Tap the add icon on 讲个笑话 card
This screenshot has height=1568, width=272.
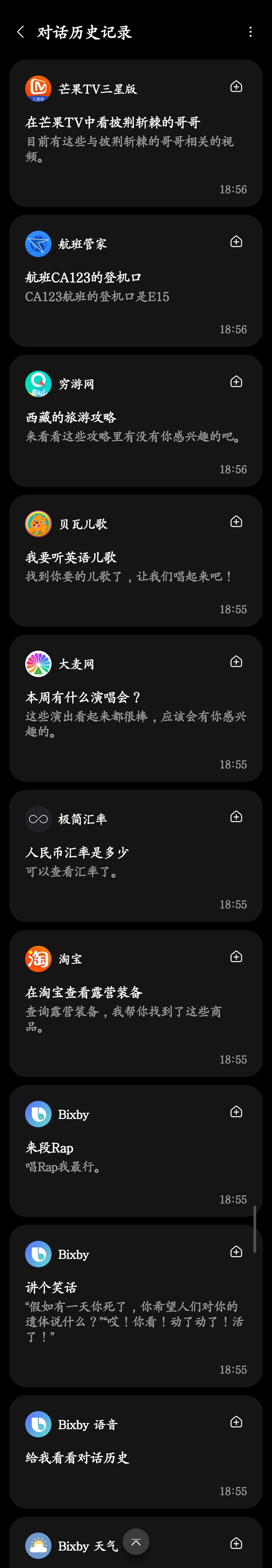[x=236, y=1252]
